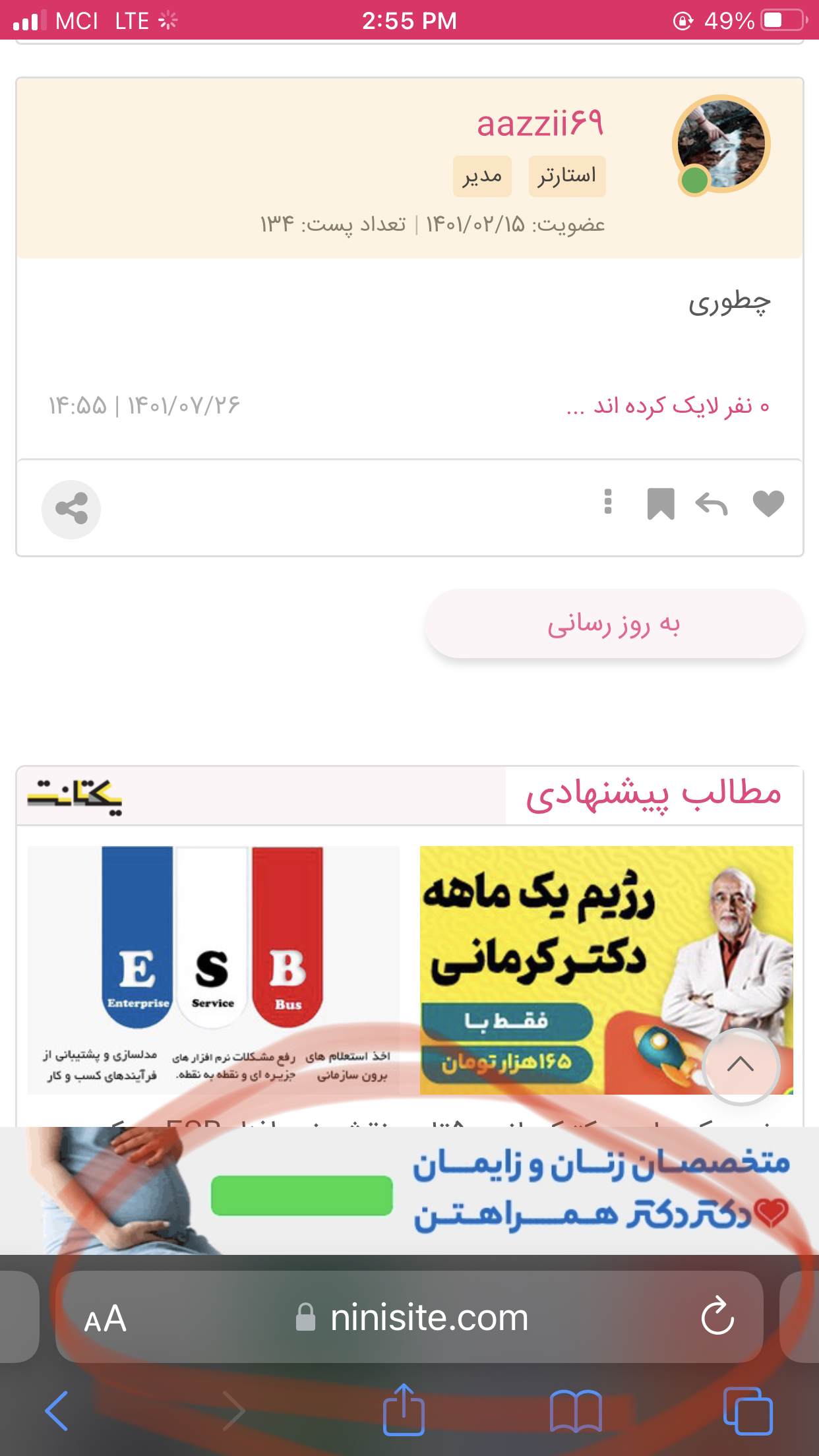Tap the به روز رسانی refresh button
Image resolution: width=819 pixels, height=1456 pixels.
[x=614, y=624]
